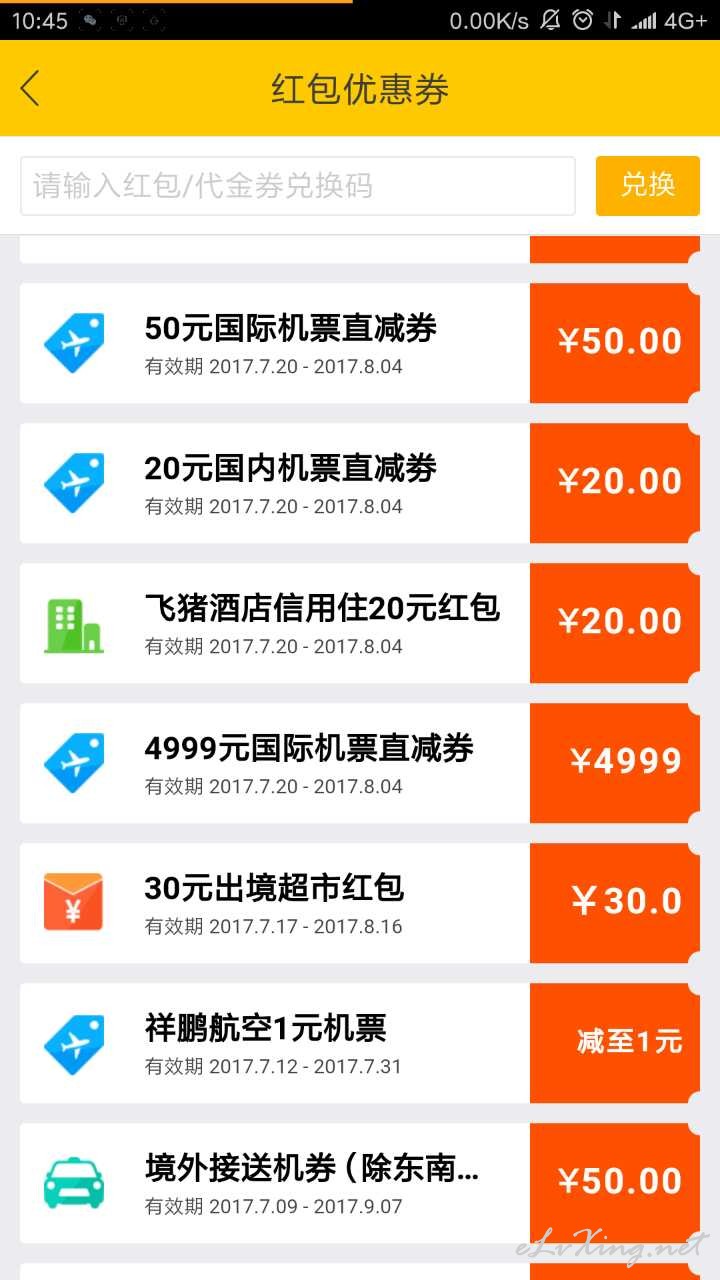Open the 祥鹏航空1元机票 coupon

tap(265, 1043)
